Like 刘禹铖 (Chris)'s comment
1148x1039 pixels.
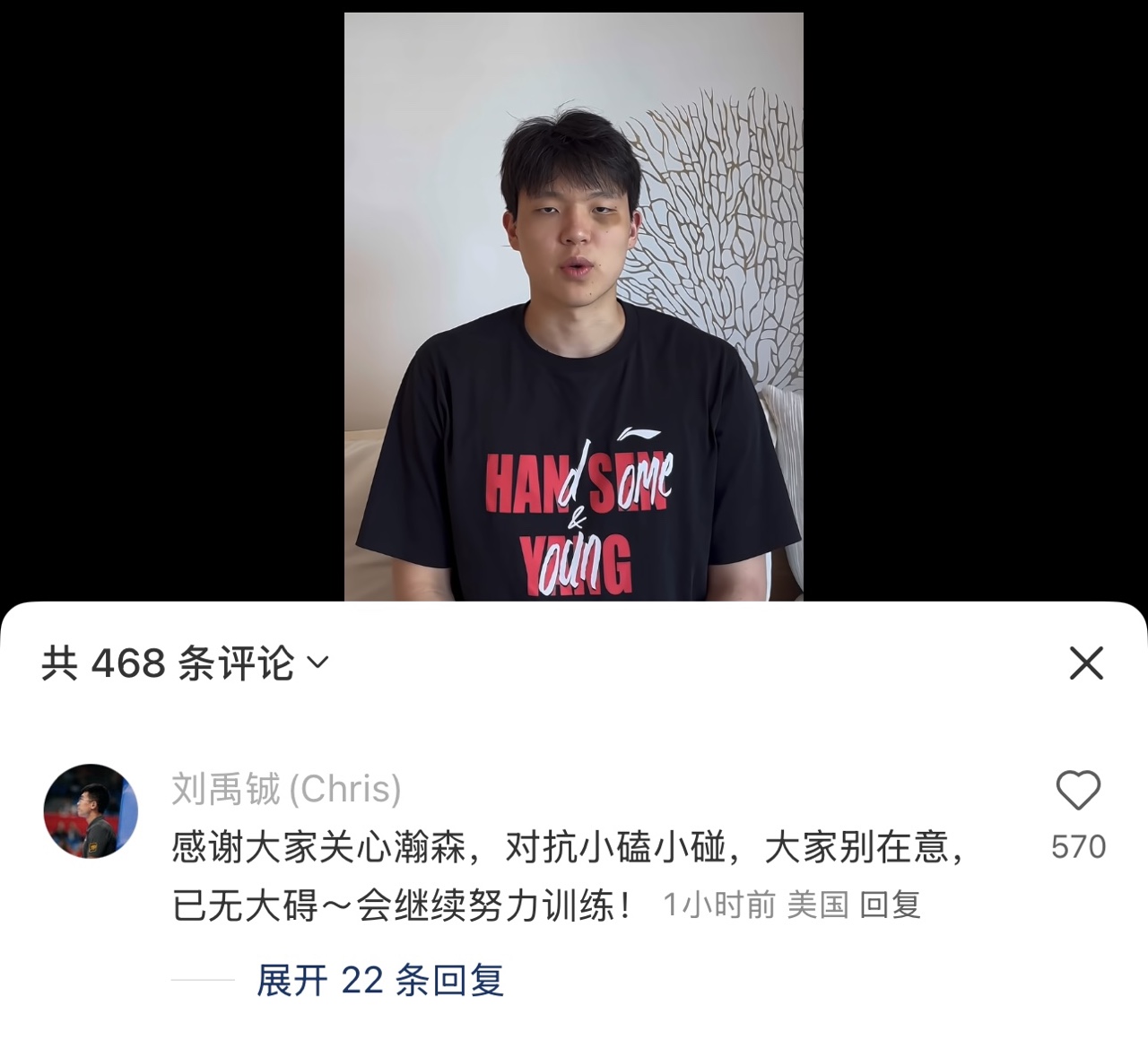pos(1077,792)
